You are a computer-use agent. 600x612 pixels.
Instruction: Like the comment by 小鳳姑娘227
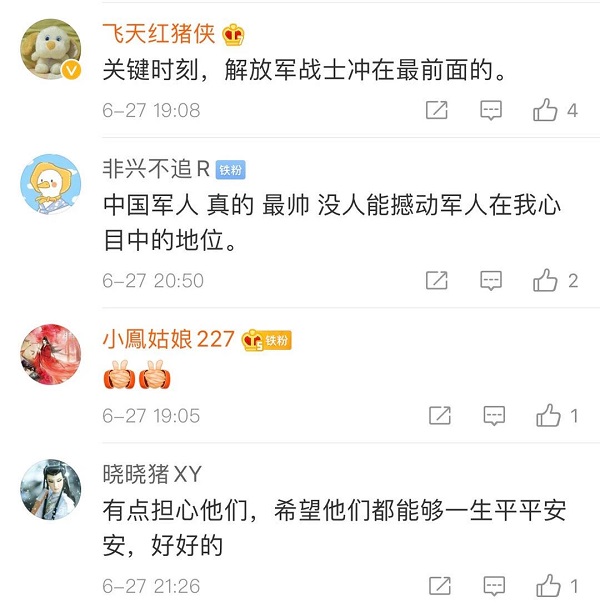[x=547, y=415]
